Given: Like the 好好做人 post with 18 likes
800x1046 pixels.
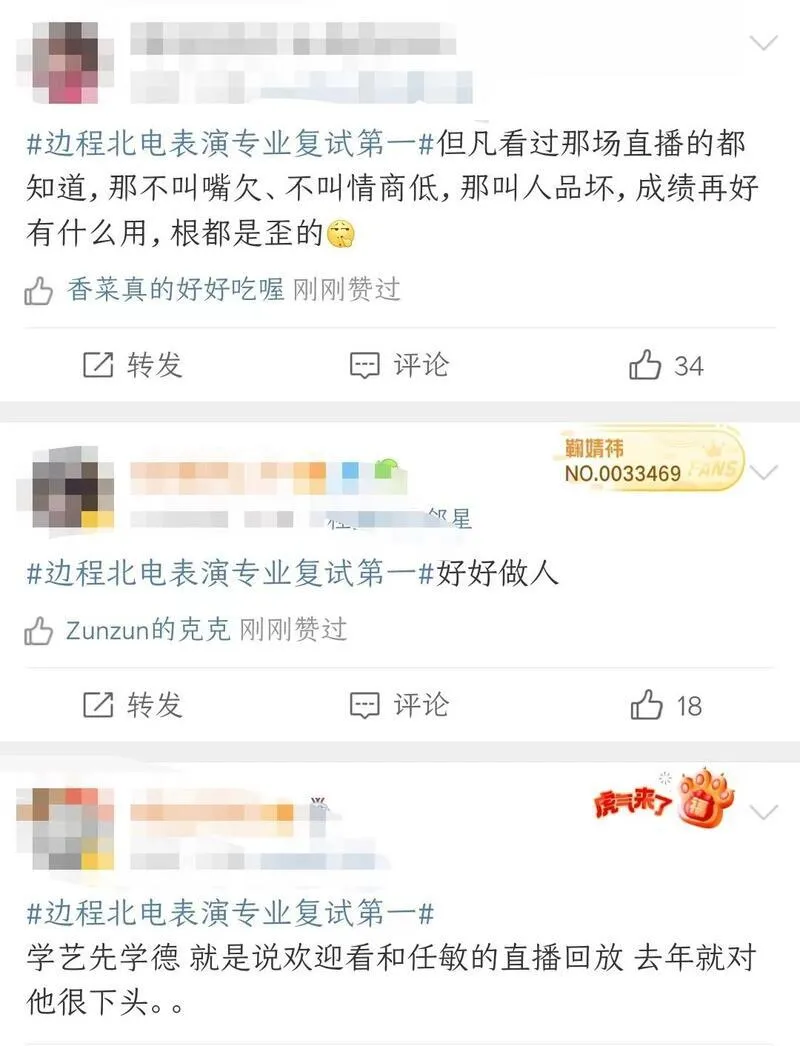Looking at the screenshot, I should point(666,706).
